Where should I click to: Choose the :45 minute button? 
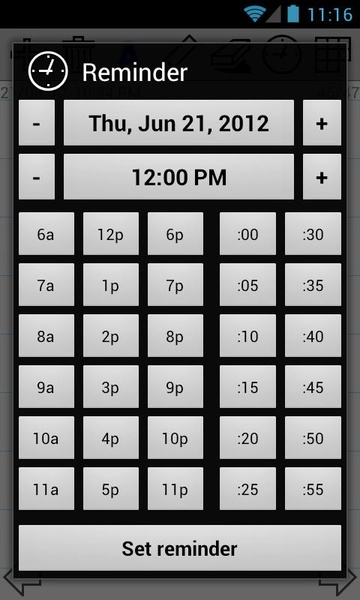tap(313, 387)
